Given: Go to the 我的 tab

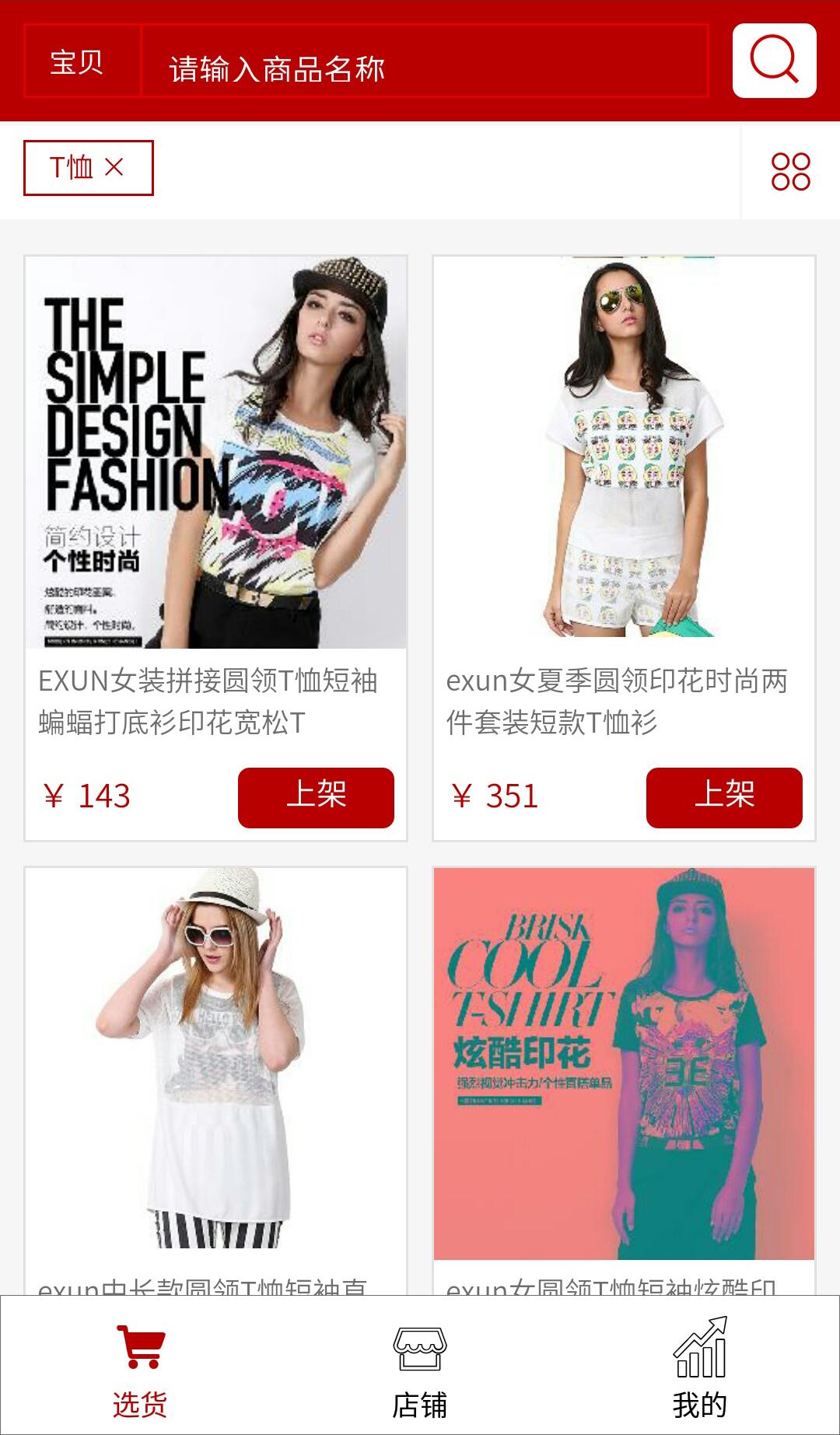Looking at the screenshot, I should point(700,1369).
